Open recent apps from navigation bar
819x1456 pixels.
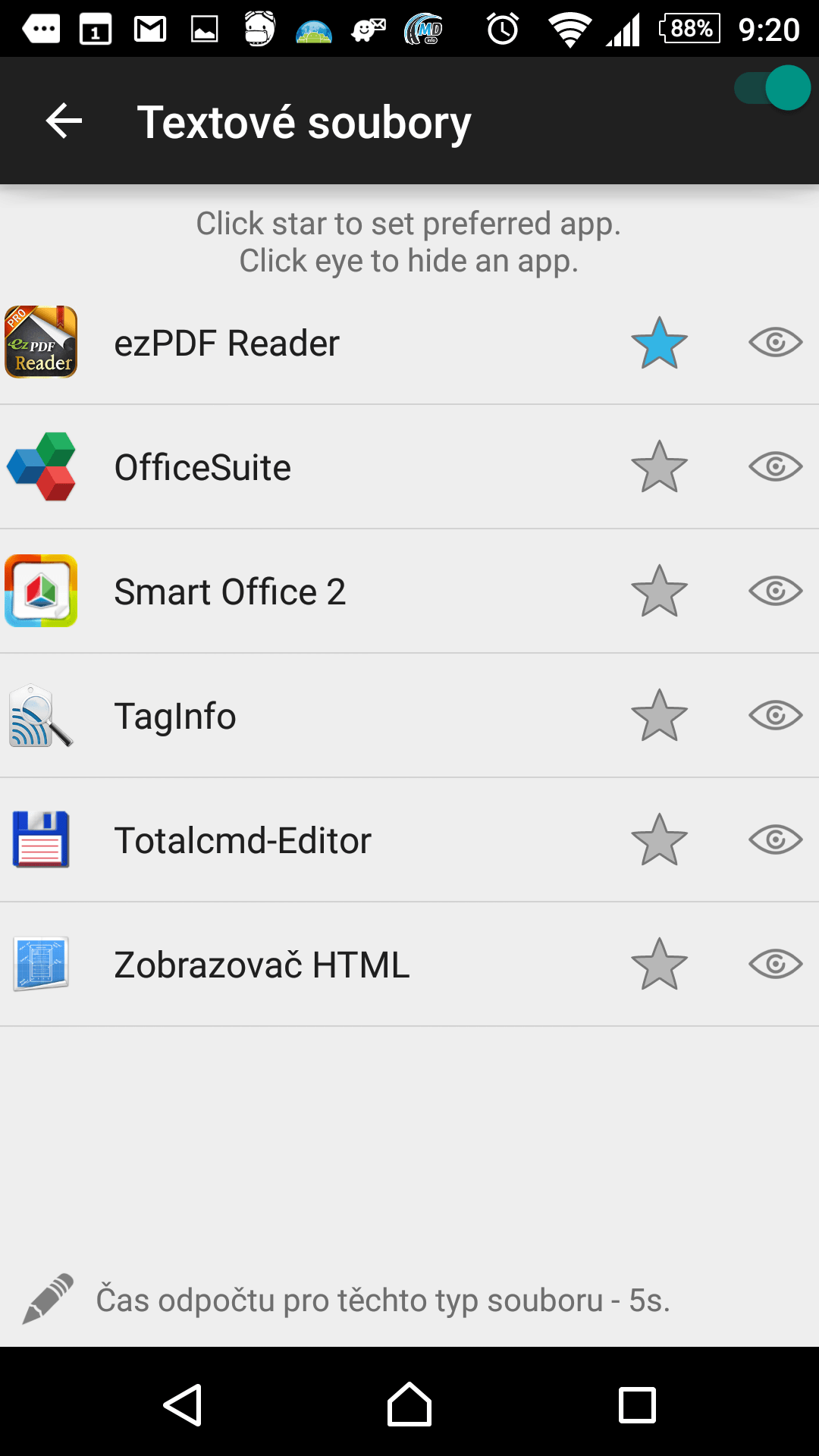pos(637,1405)
